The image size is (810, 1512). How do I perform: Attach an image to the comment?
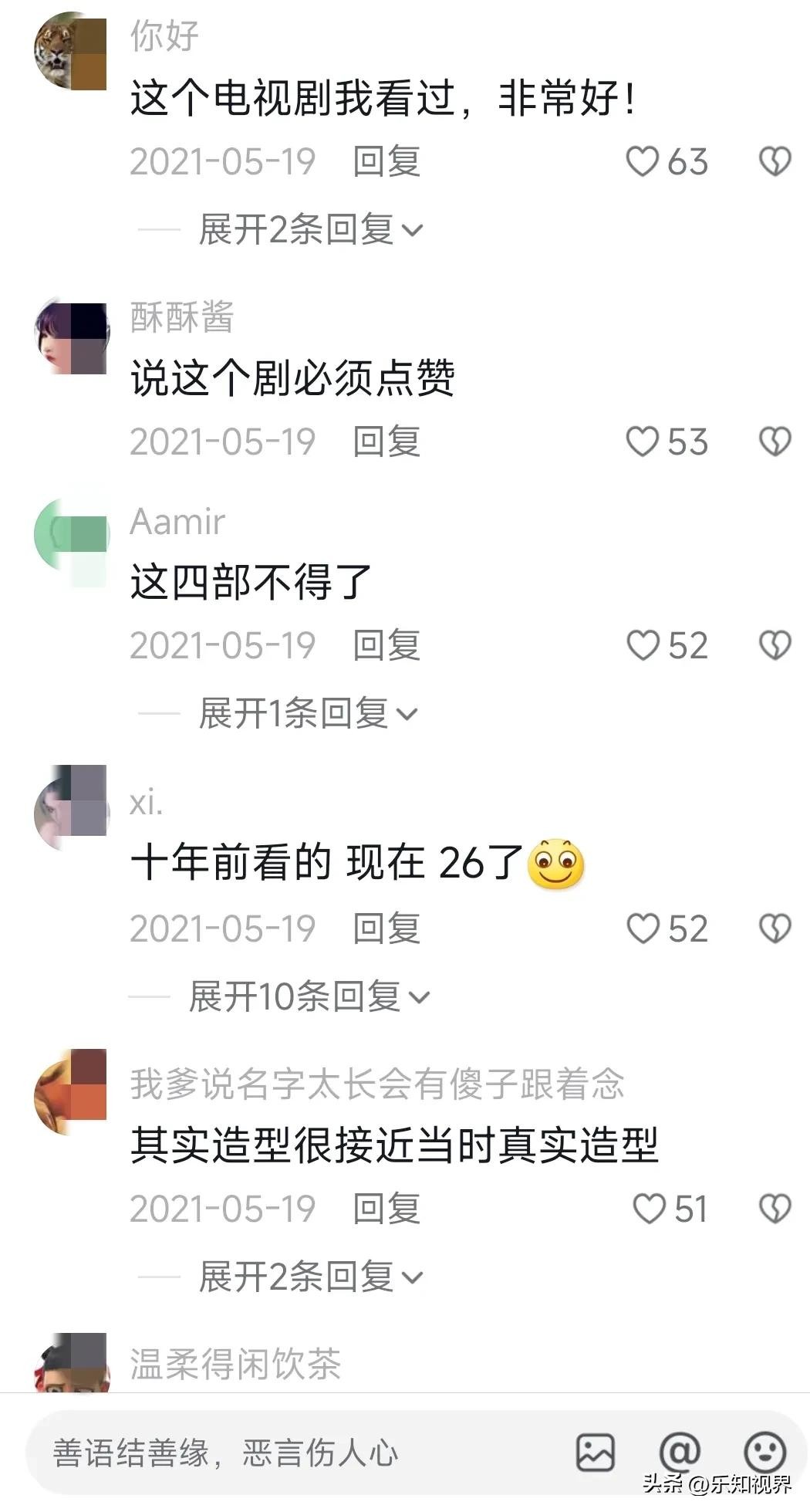point(596,1453)
